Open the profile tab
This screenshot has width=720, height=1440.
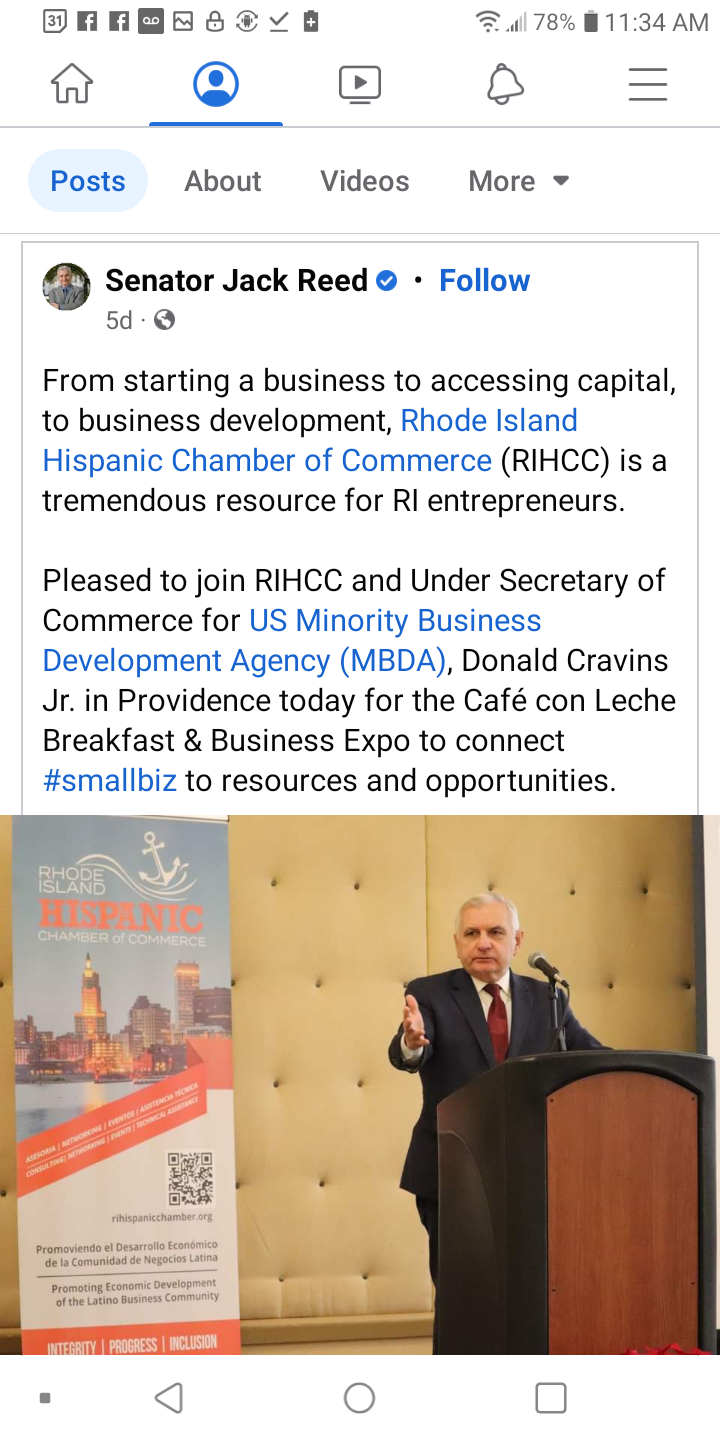click(216, 85)
